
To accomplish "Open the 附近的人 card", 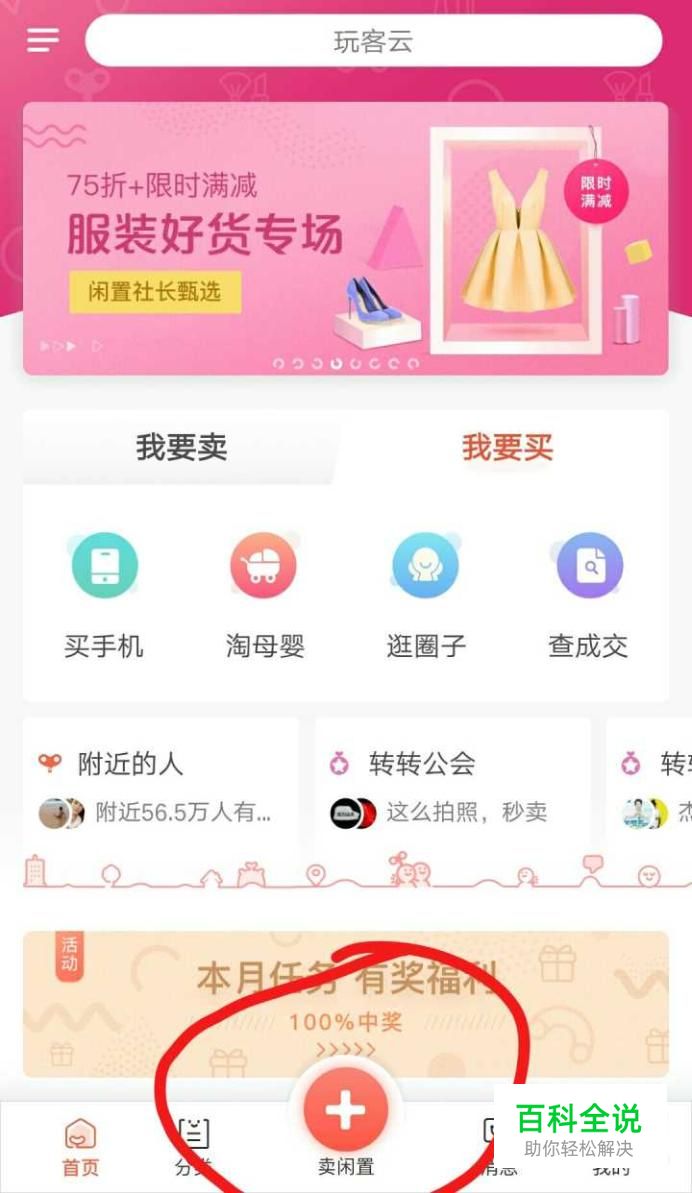I will pyautogui.click(x=160, y=787).
